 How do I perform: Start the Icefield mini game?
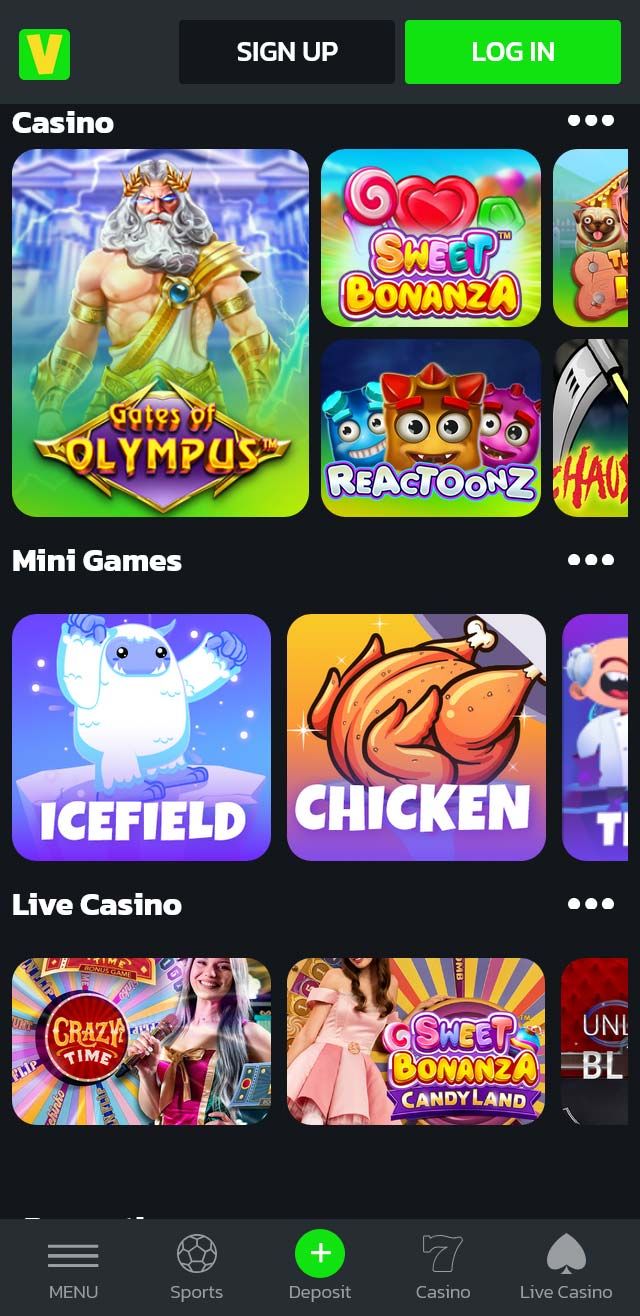[x=141, y=737]
